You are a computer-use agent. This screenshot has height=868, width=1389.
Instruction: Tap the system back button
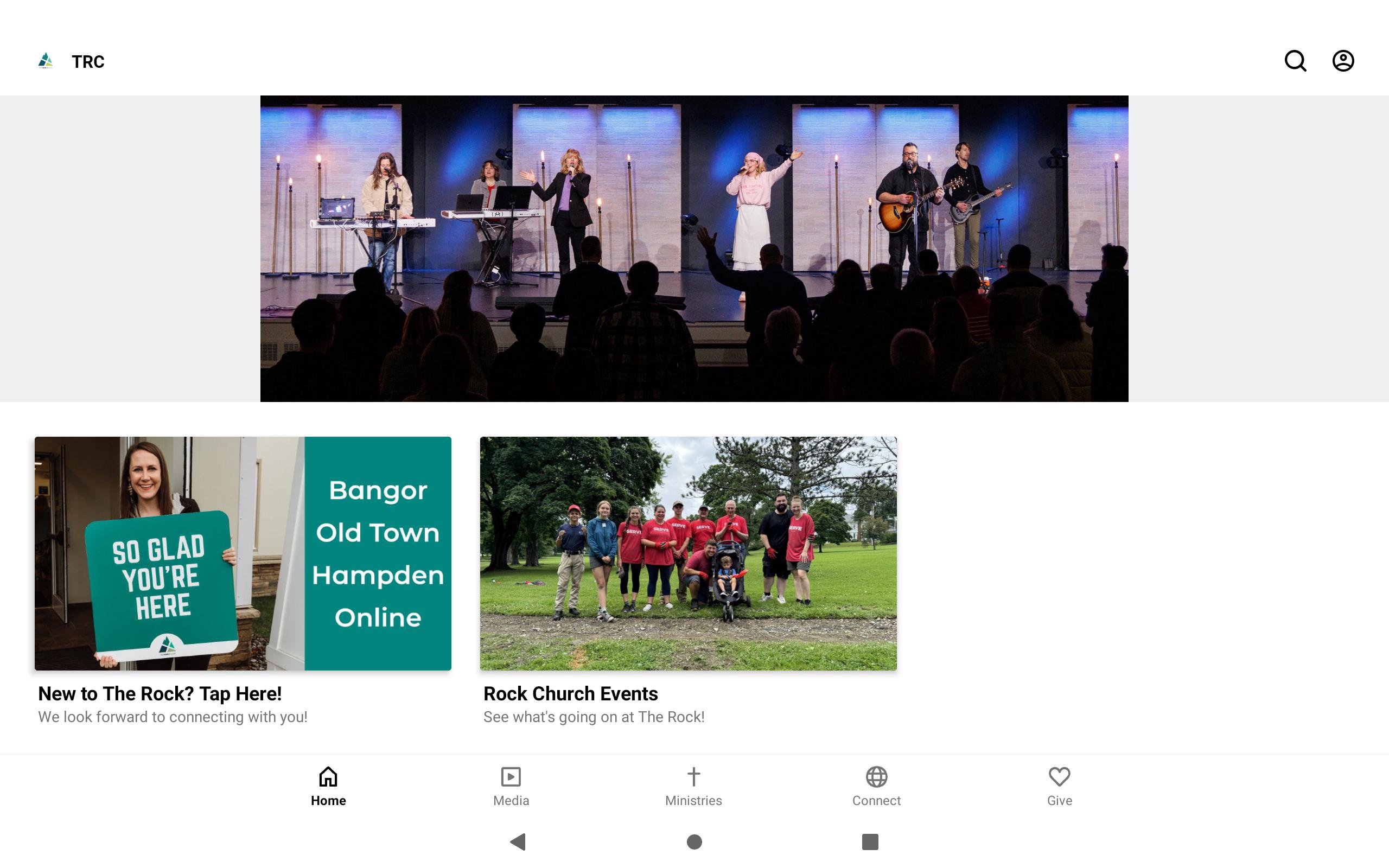[x=518, y=841]
